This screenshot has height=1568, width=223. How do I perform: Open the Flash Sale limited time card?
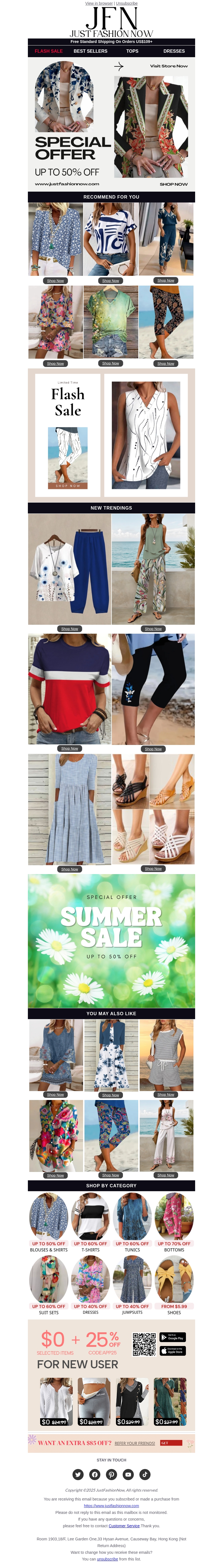(67, 435)
